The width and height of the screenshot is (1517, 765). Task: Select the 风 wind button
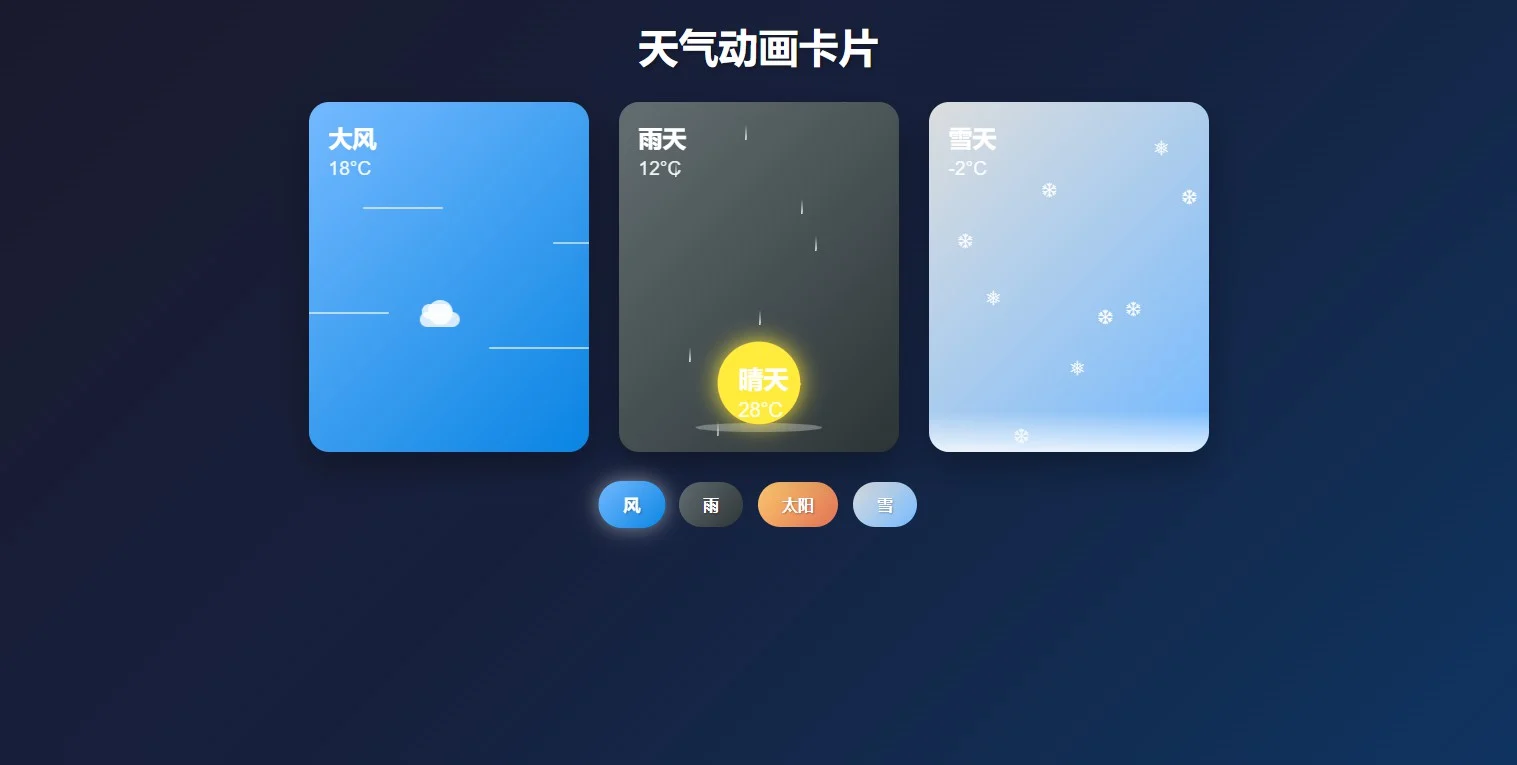[631, 505]
